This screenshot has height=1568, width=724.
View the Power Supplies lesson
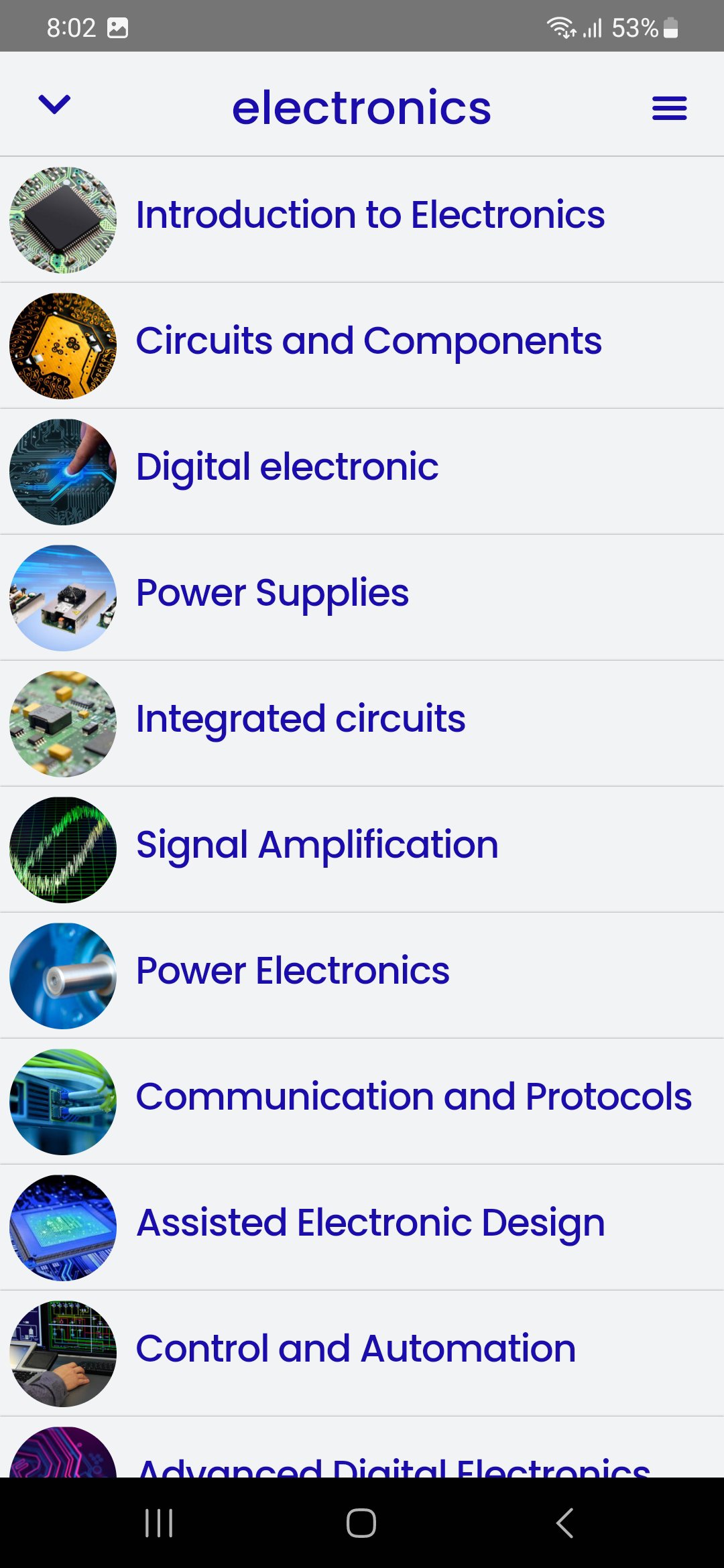click(x=272, y=594)
